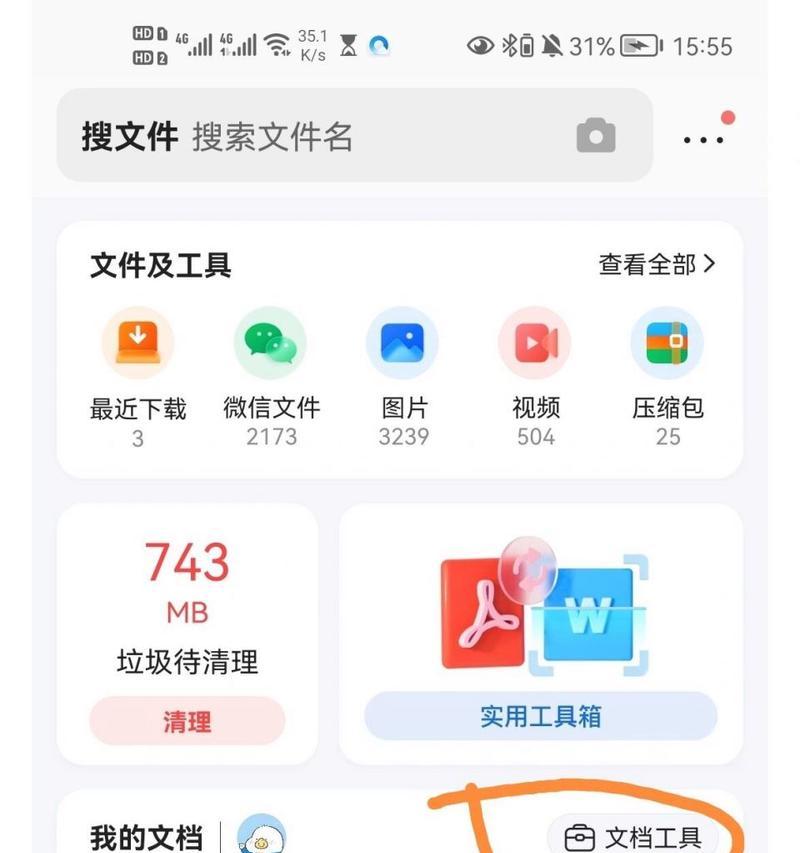Viewport: 800px width, 853px height.
Task: Open the three-dot overflow menu
Action: pos(704,139)
